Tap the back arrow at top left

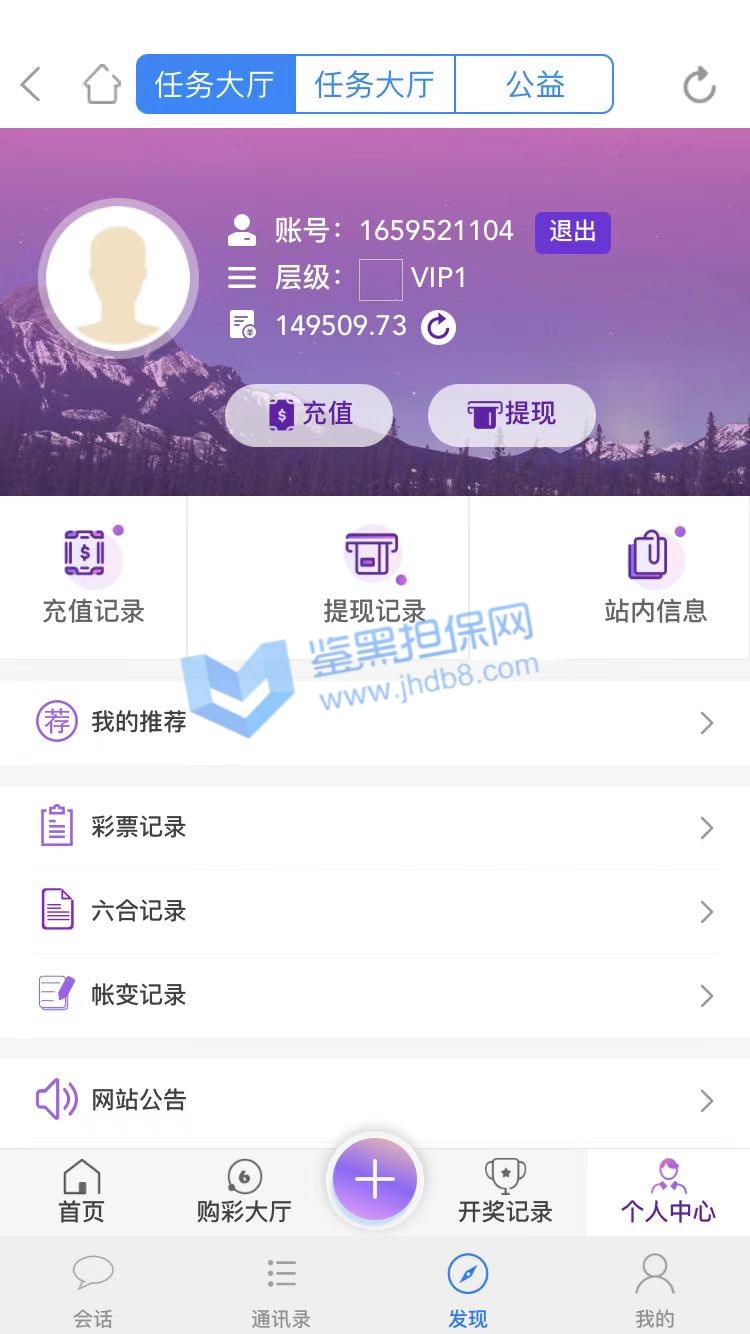click(31, 85)
